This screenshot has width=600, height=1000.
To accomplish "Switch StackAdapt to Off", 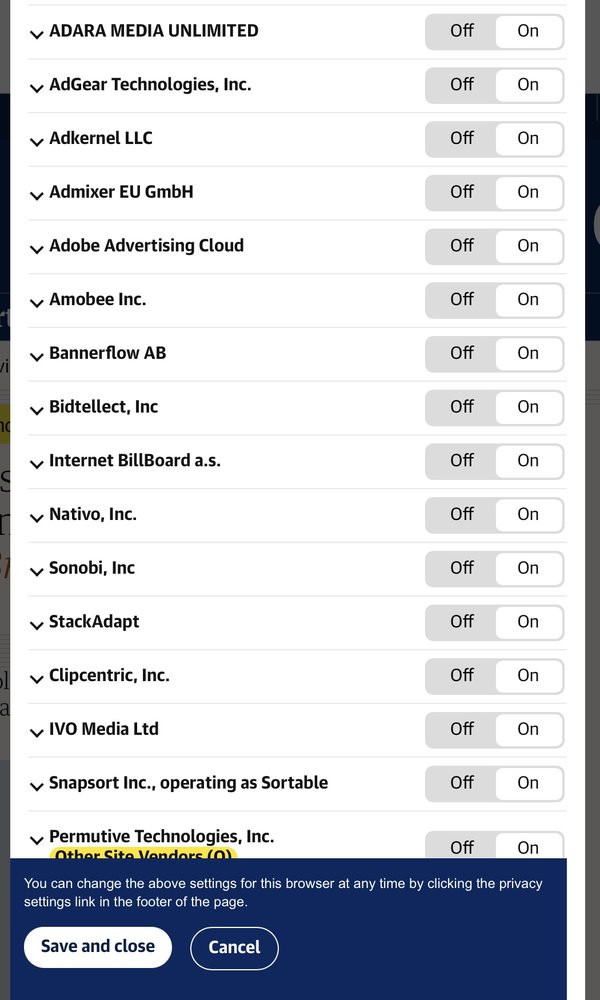I will (x=461, y=622).
